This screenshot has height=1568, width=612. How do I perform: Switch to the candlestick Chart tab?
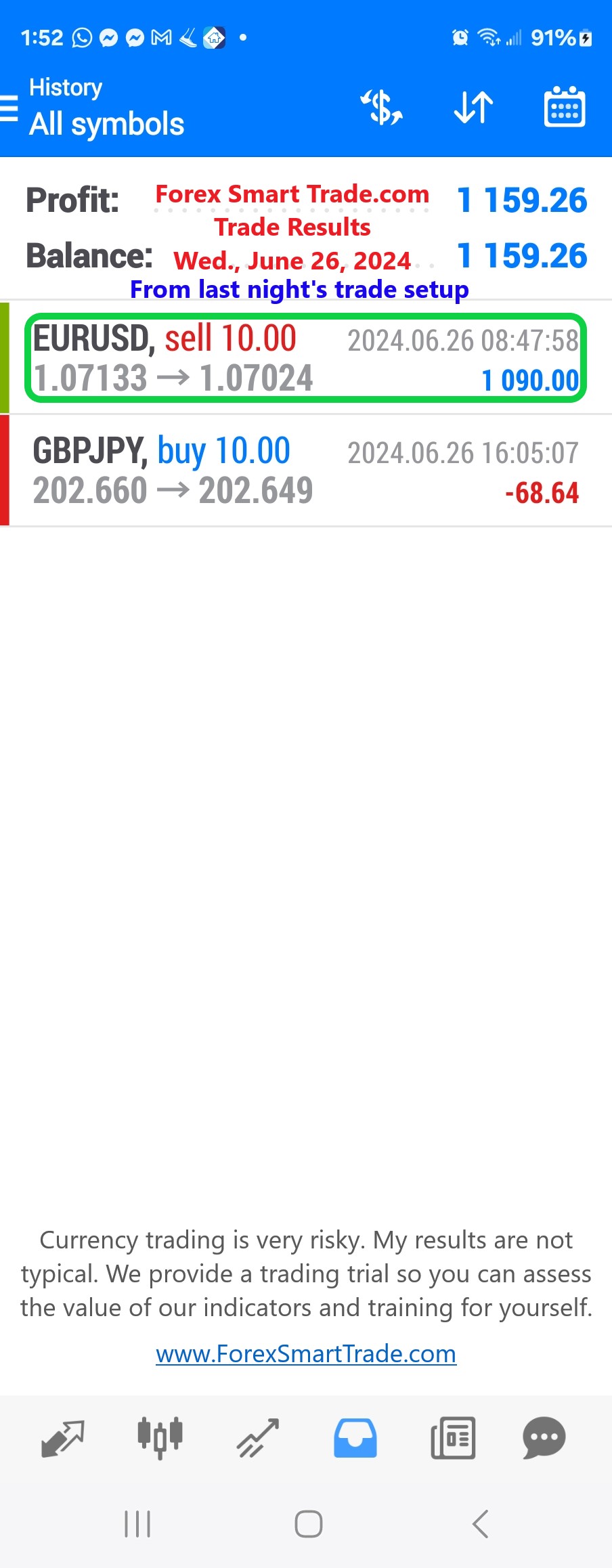[x=160, y=1438]
